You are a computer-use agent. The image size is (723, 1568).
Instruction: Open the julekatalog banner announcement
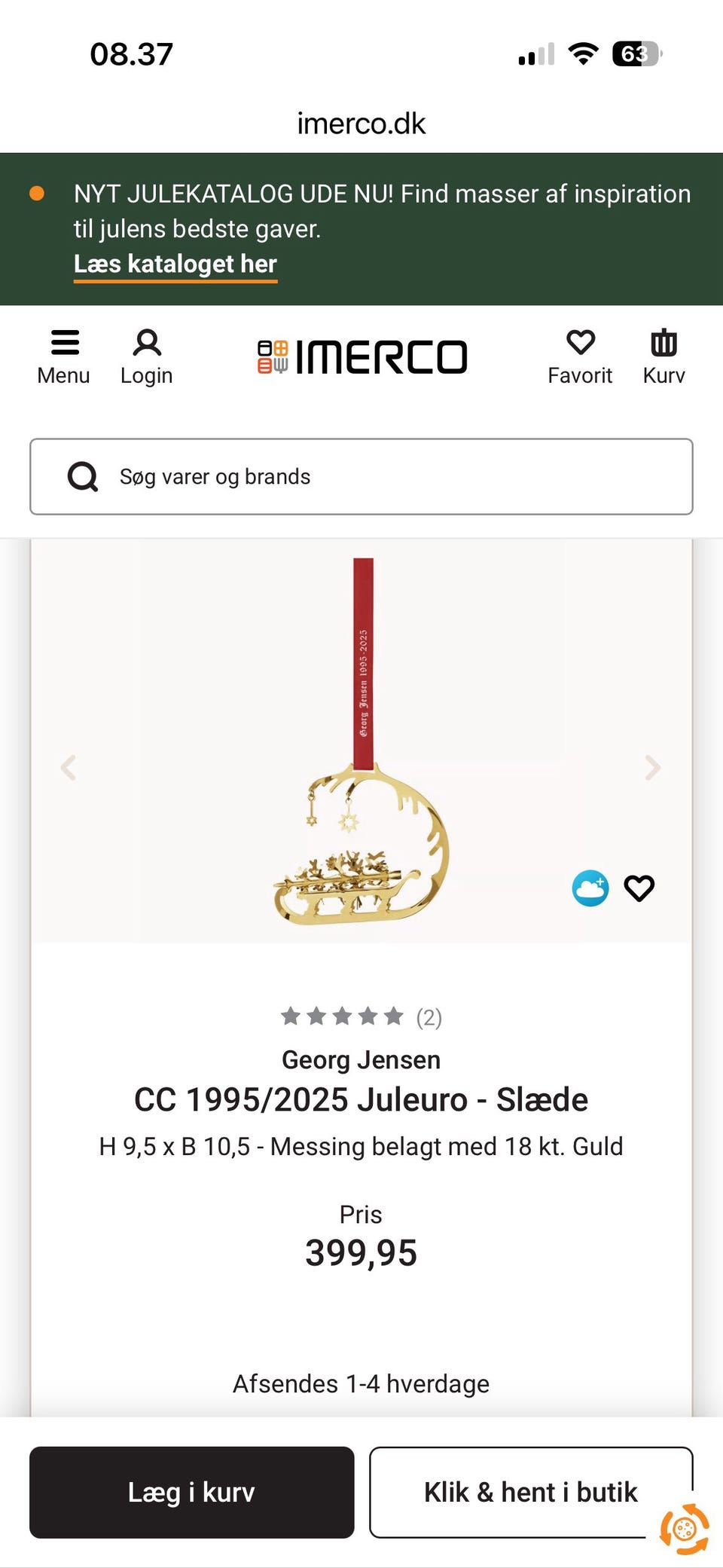[175, 264]
